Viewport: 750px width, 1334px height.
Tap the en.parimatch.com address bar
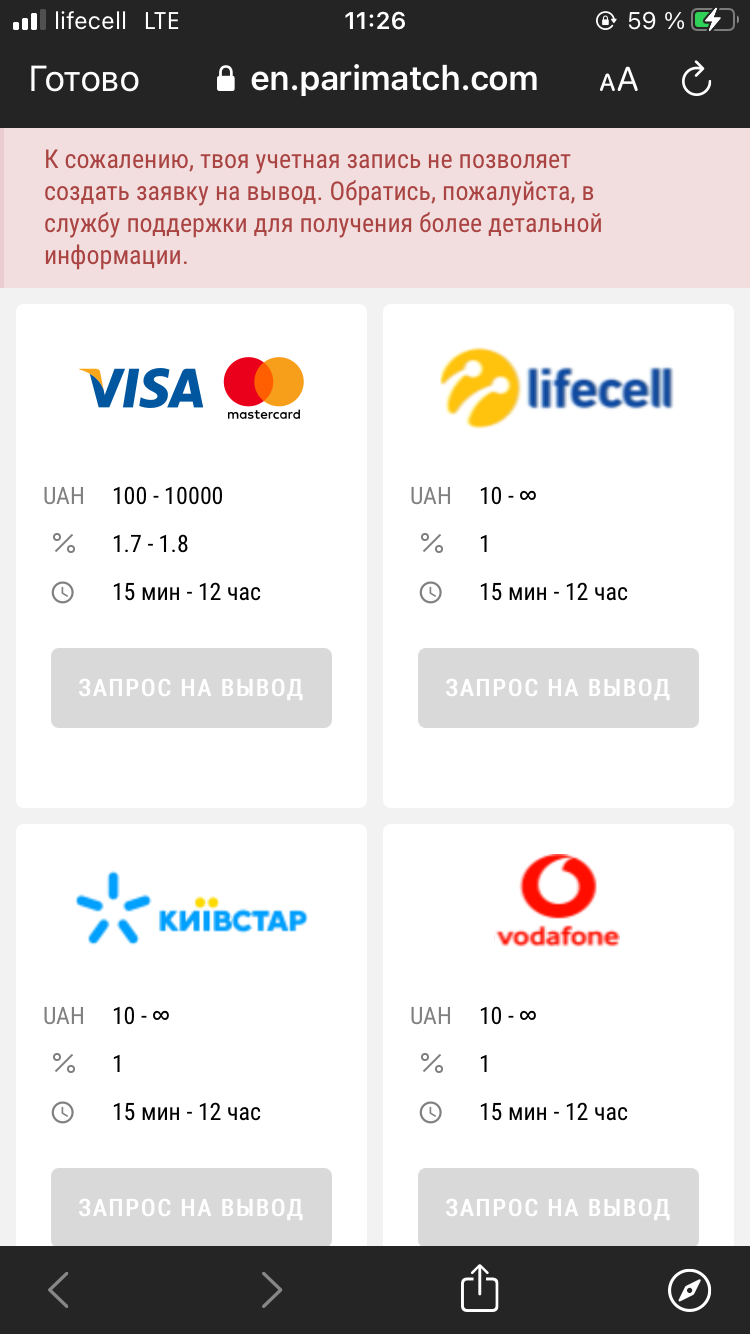pos(380,80)
